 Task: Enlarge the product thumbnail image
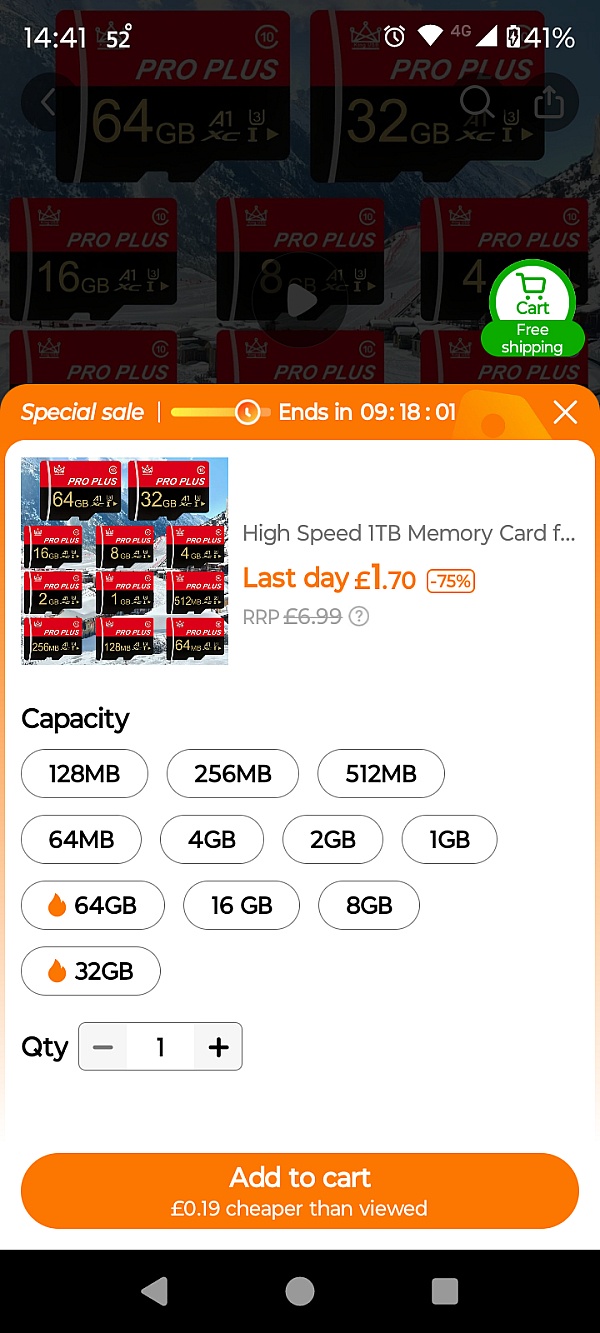[125, 561]
